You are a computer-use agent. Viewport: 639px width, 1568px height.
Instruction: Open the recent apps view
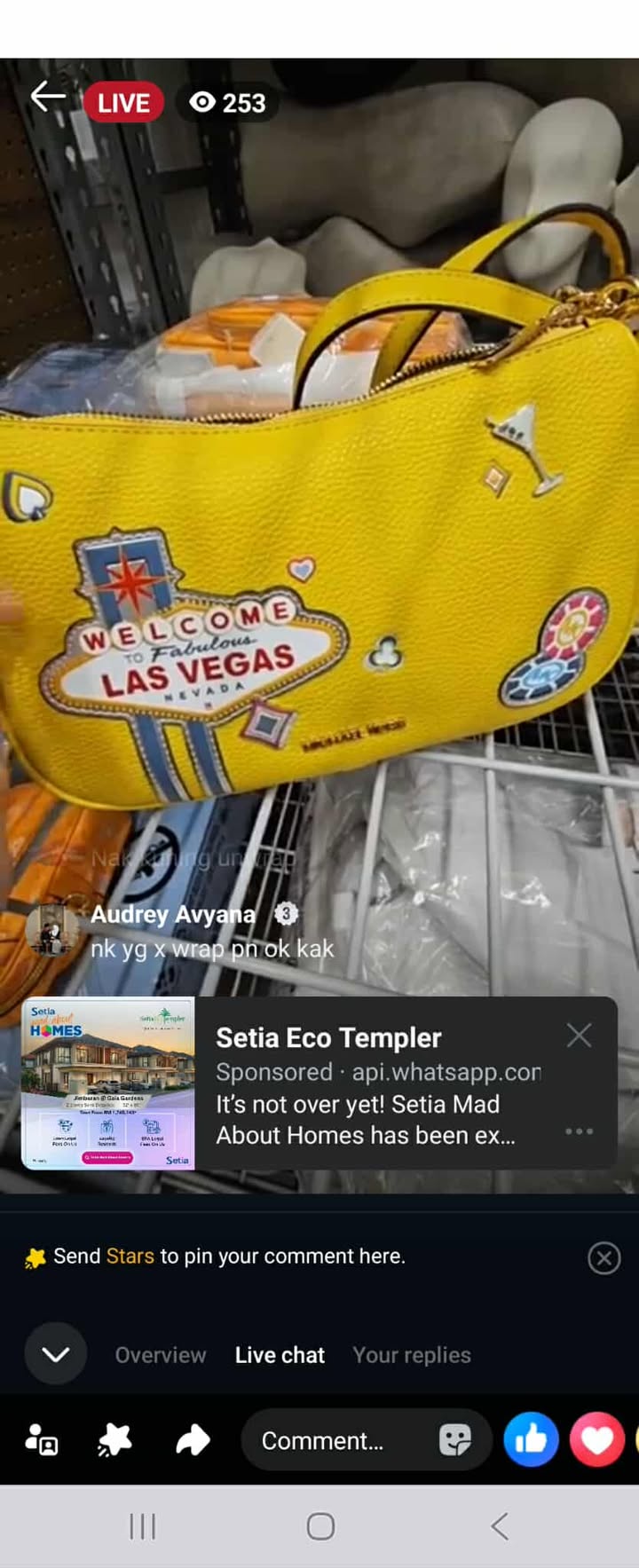pyautogui.click(x=142, y=1526)
